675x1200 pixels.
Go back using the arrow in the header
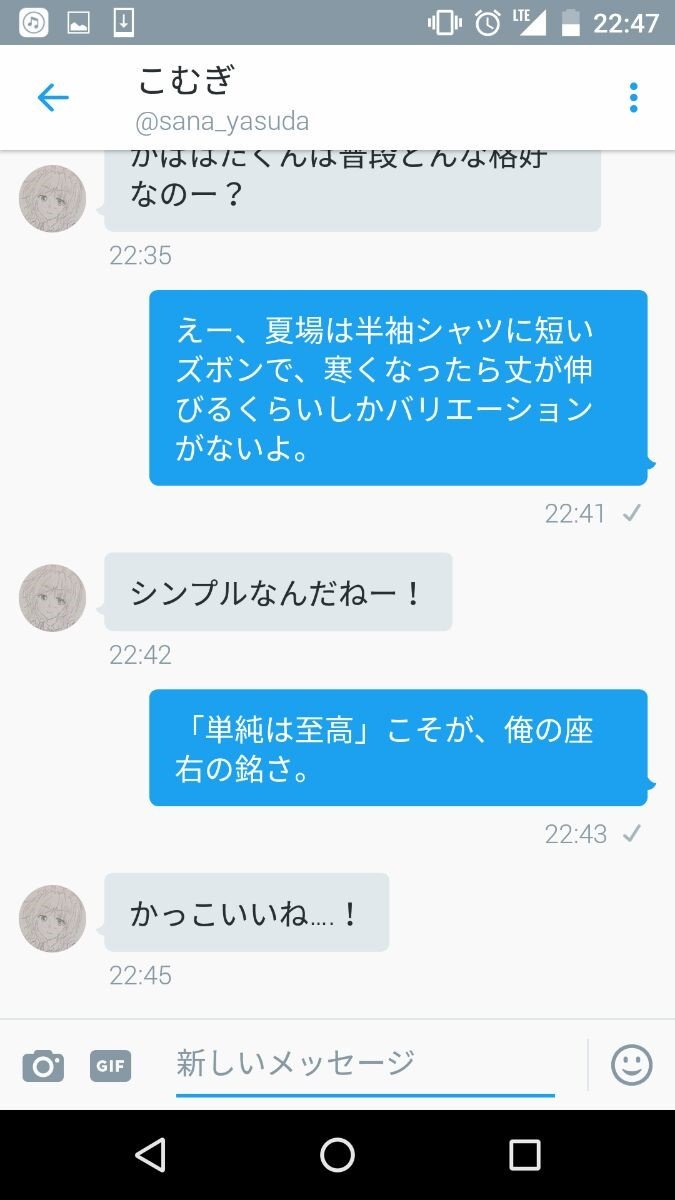click(x=52, y=97)
